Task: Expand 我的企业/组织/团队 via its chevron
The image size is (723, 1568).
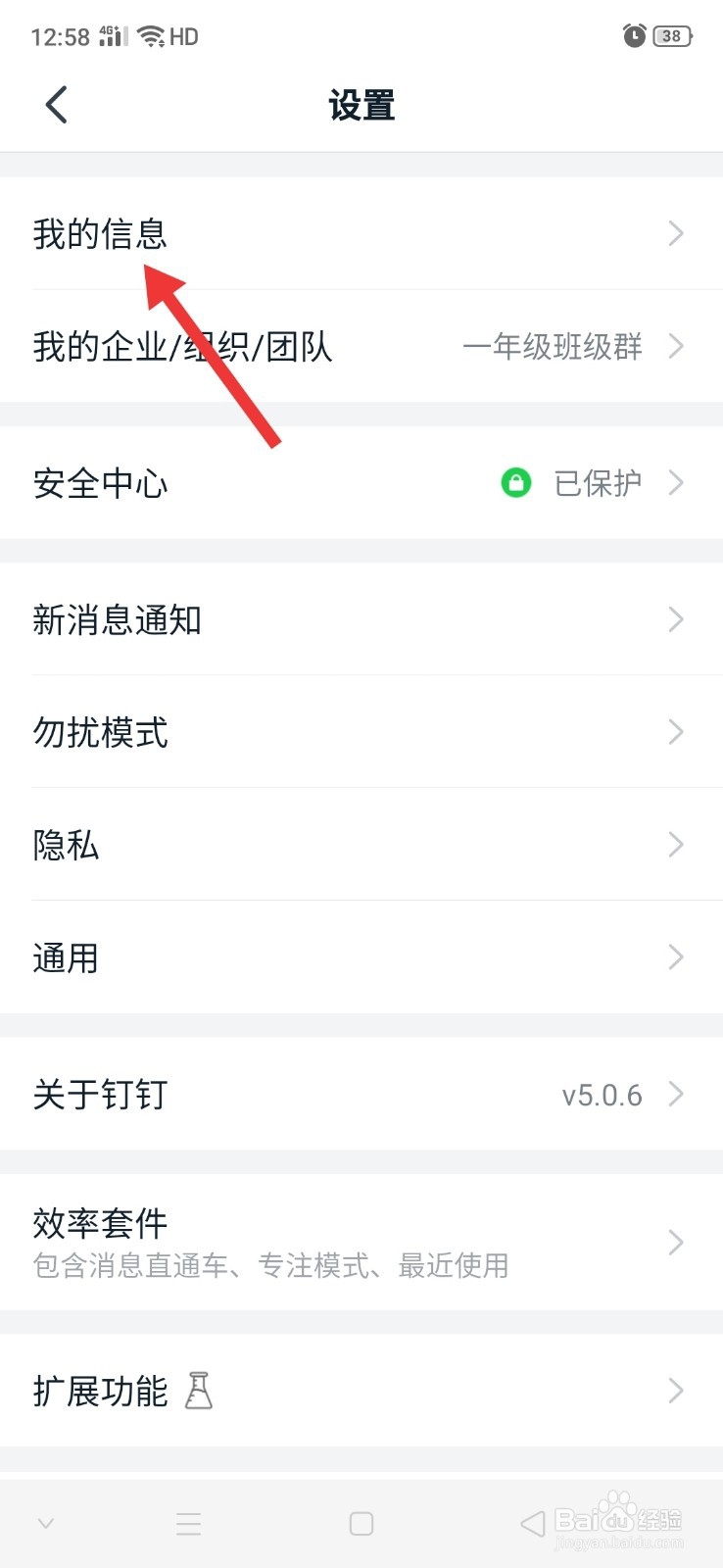Action: point(676,346)
